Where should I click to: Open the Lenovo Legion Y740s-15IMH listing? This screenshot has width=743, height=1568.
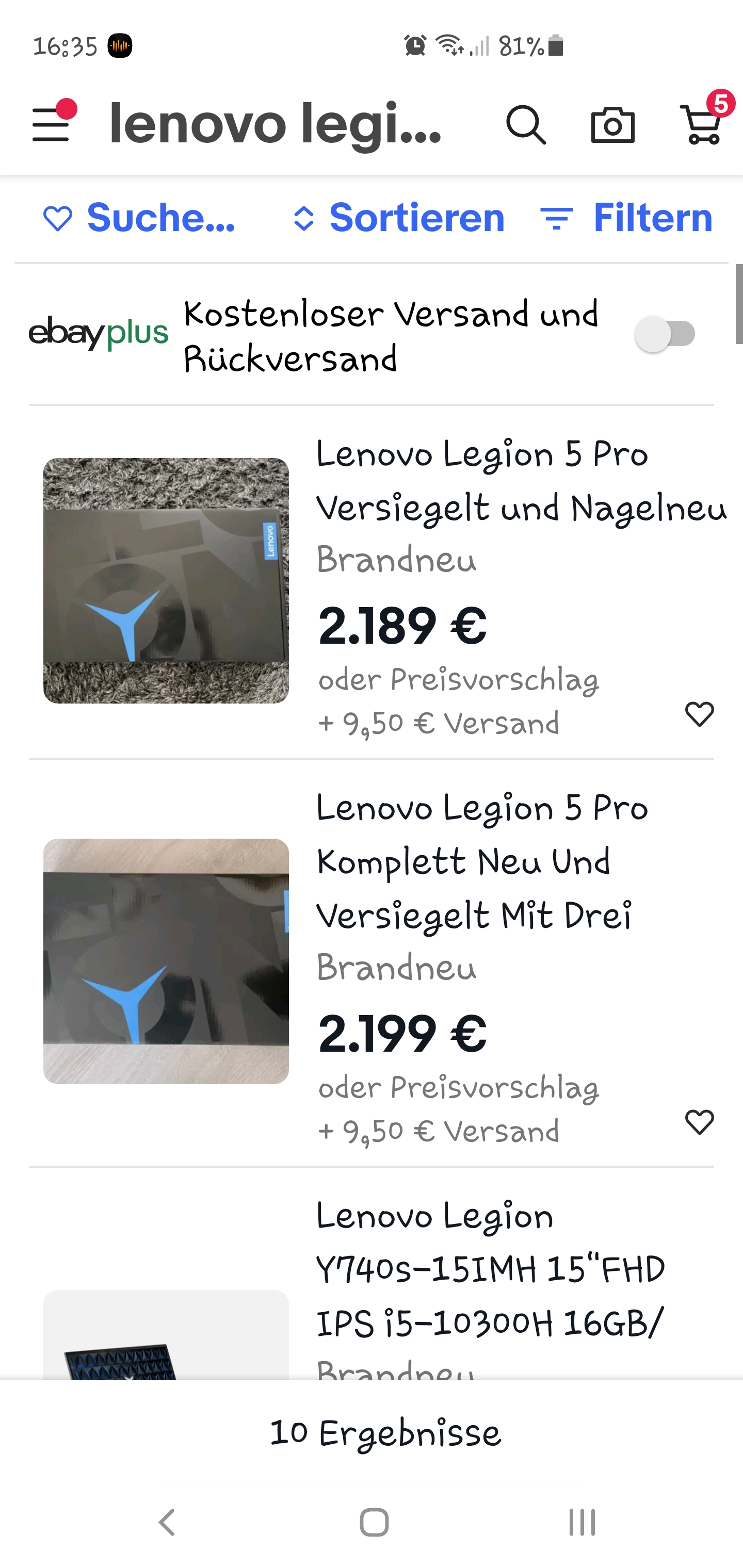[x=490, y=1269]
